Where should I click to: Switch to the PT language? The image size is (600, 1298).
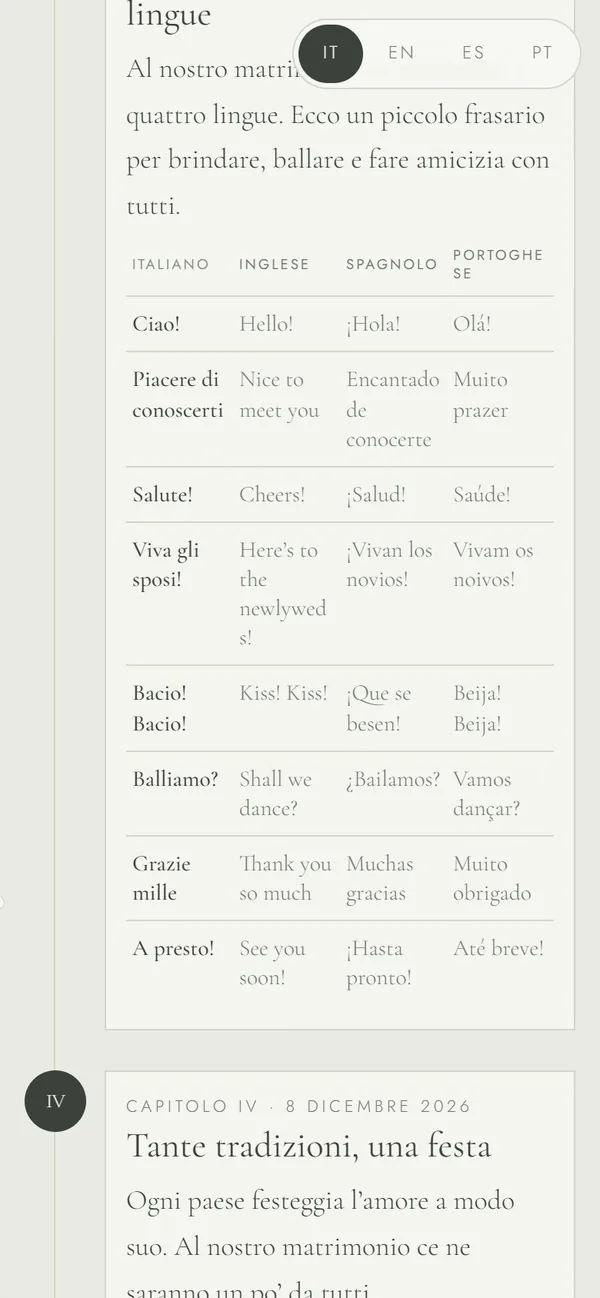click(542, 53)
